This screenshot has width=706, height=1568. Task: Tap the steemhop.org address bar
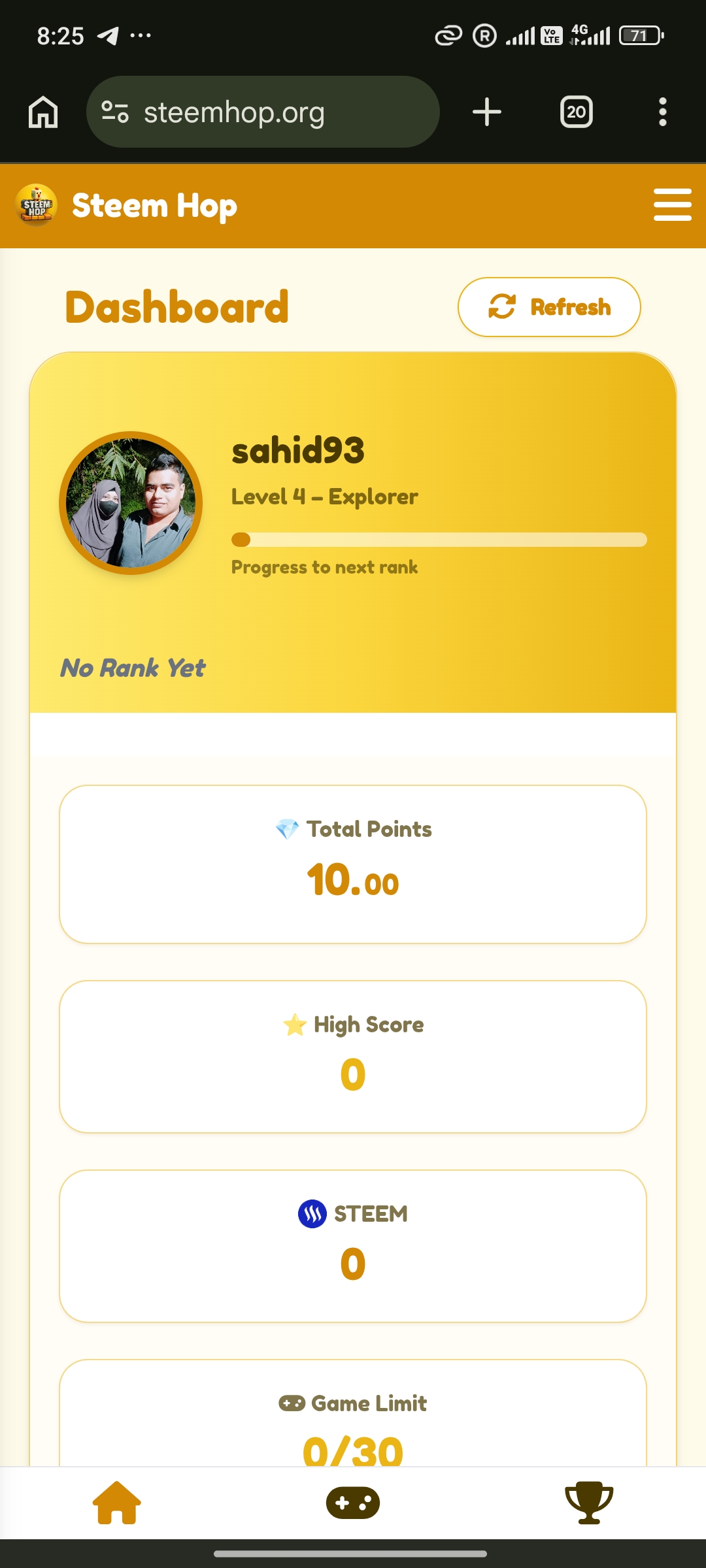click(263, 112)
